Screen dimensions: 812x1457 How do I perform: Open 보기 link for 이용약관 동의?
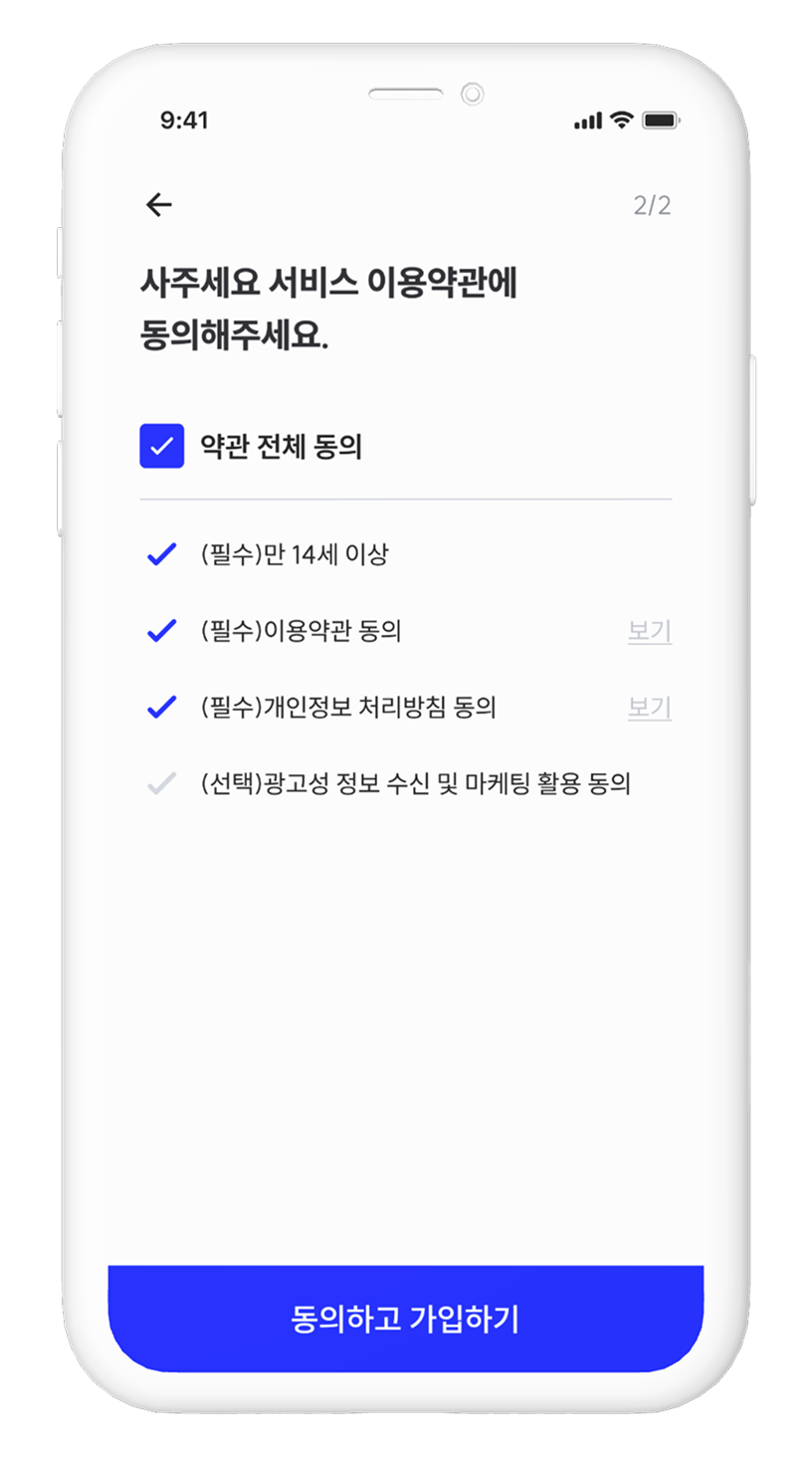[649, 631]
